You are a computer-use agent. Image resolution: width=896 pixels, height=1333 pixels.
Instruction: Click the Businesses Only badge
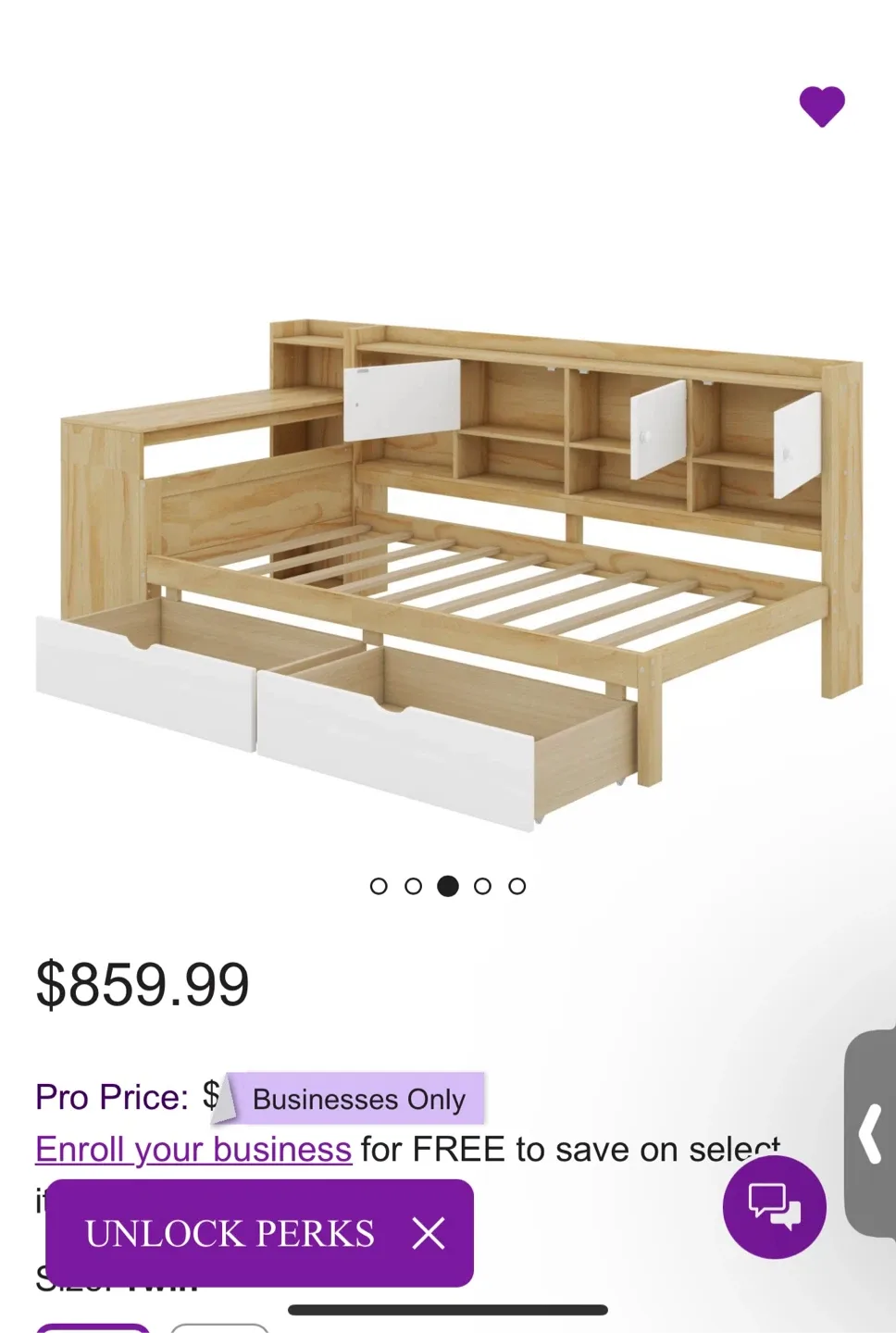pyautogui.click(x=359, y=1100)
